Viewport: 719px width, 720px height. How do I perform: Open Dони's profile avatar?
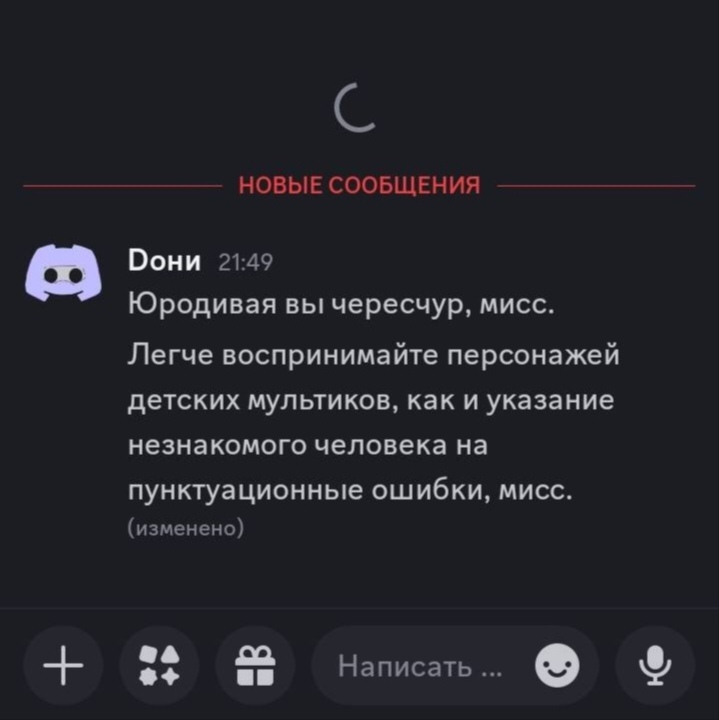pos(63,274)
